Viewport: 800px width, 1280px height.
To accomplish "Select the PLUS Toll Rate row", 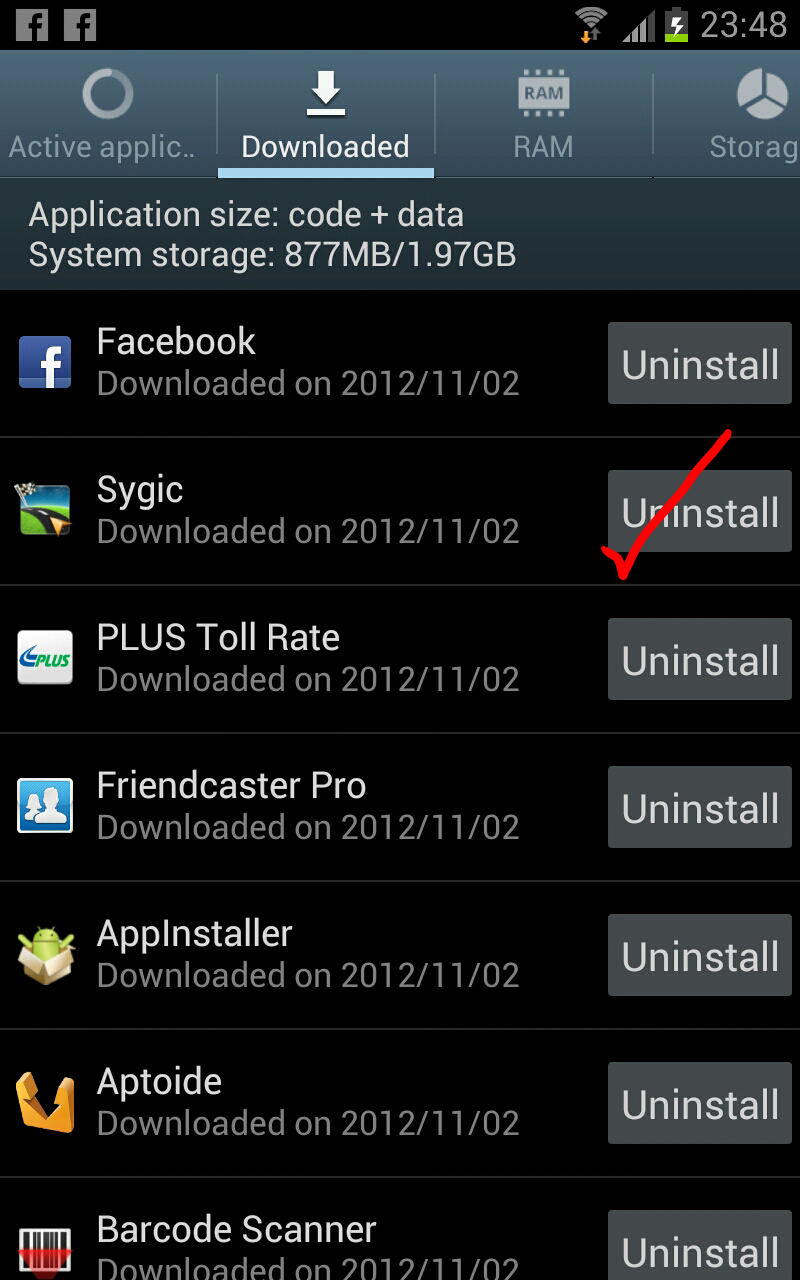I will coord(300,659).
